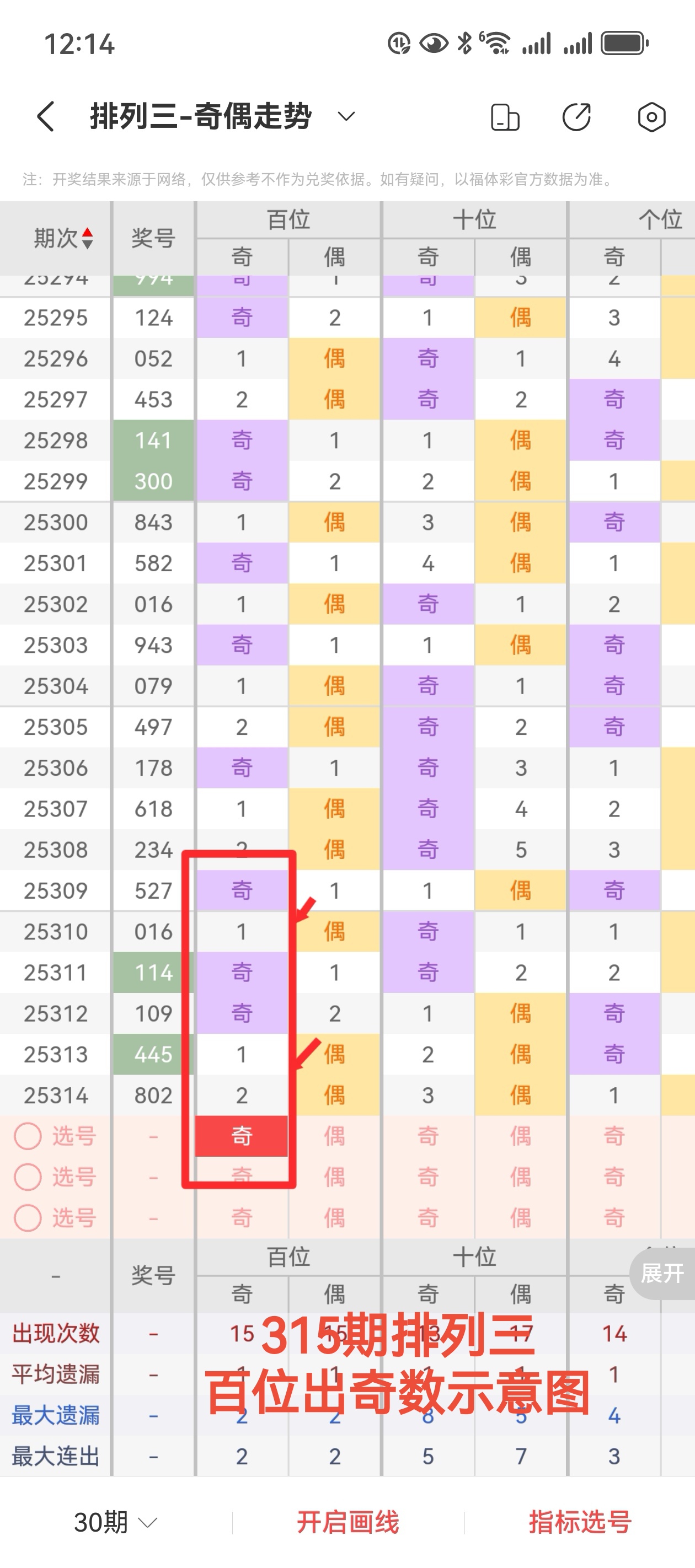Open 指标选号 indicator selection
The height and width of the screenshot is (1568, 695).
(580, 1522)
